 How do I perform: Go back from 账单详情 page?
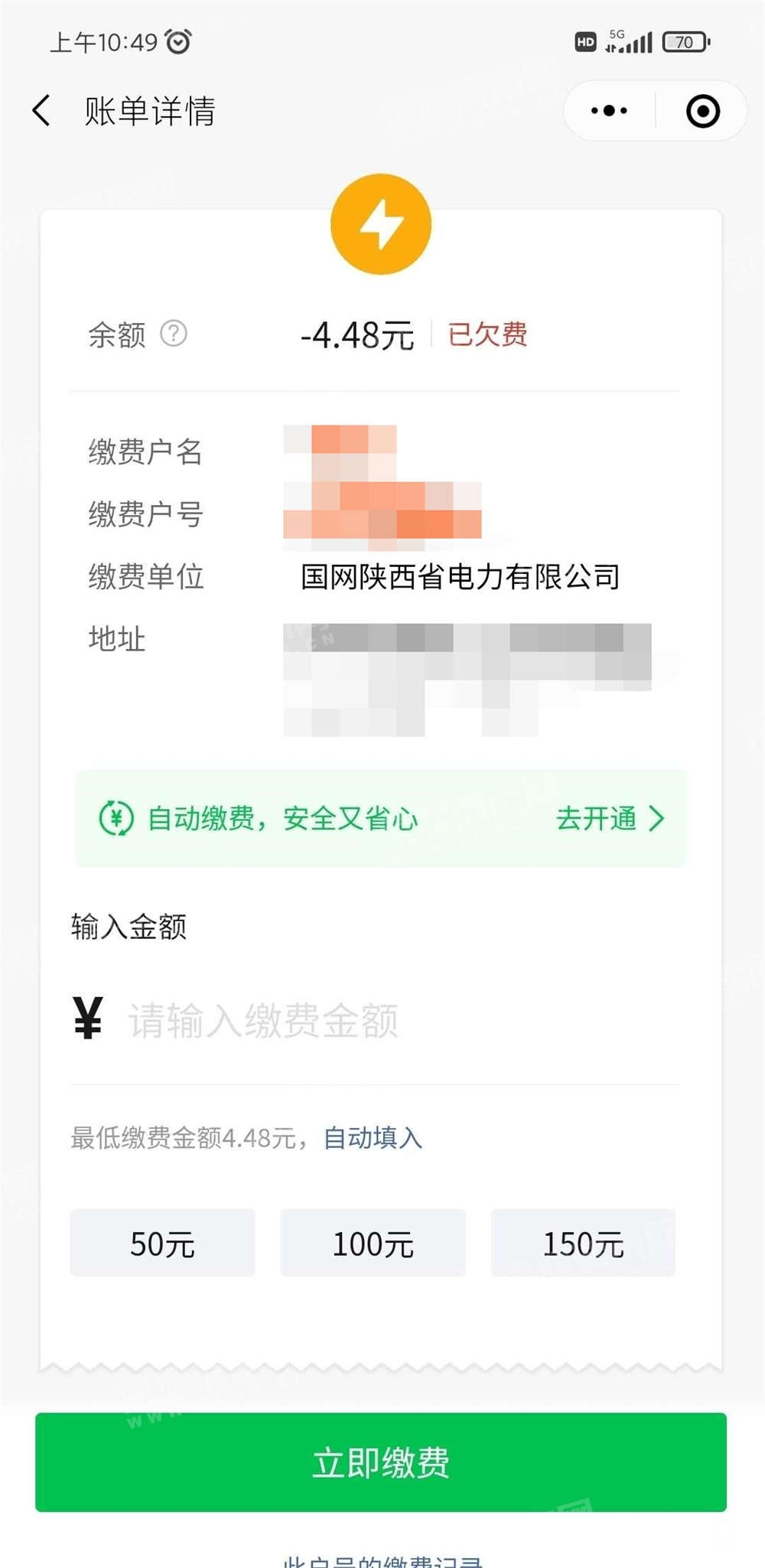(x=42, y=111)
